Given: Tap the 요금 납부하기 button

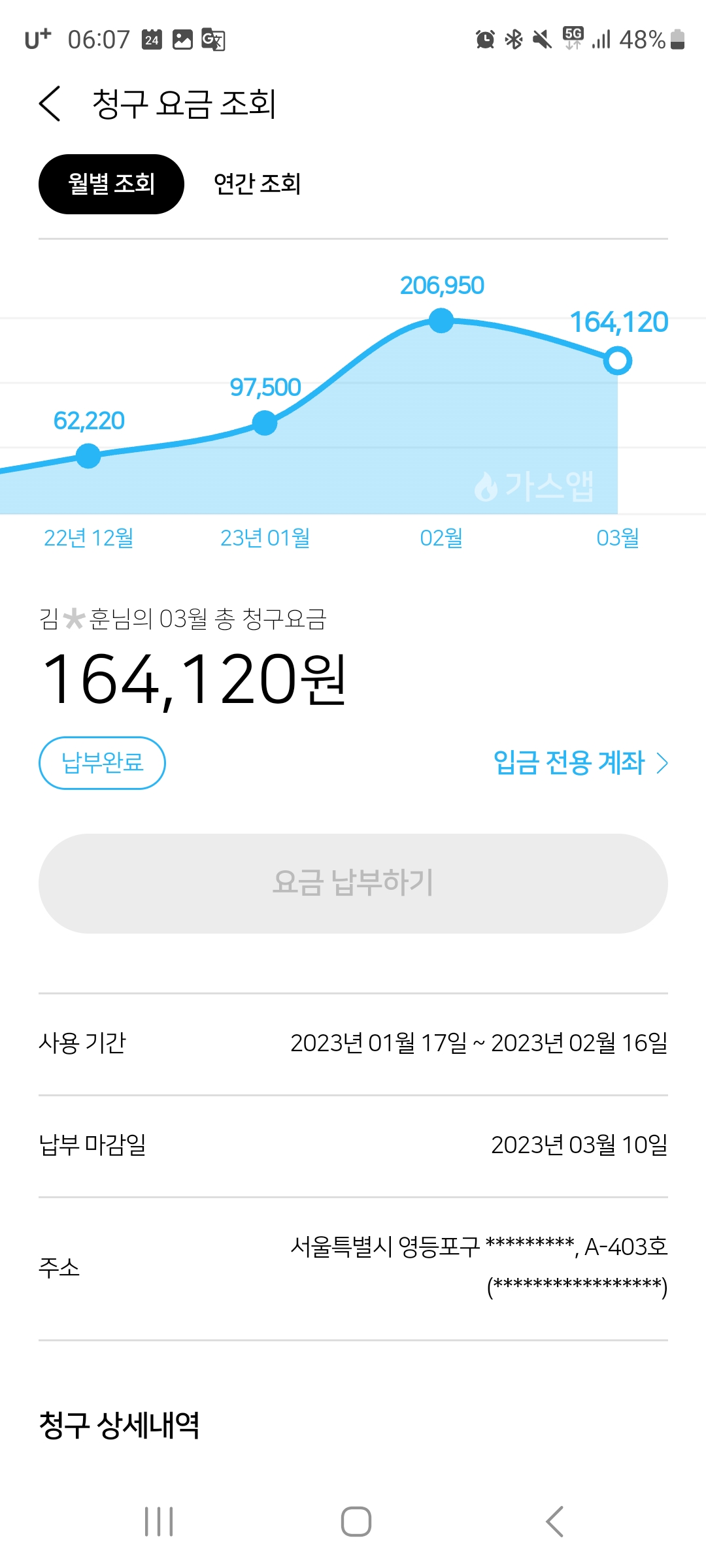Looking at the screenshot, I should click(x=353, y=883).
